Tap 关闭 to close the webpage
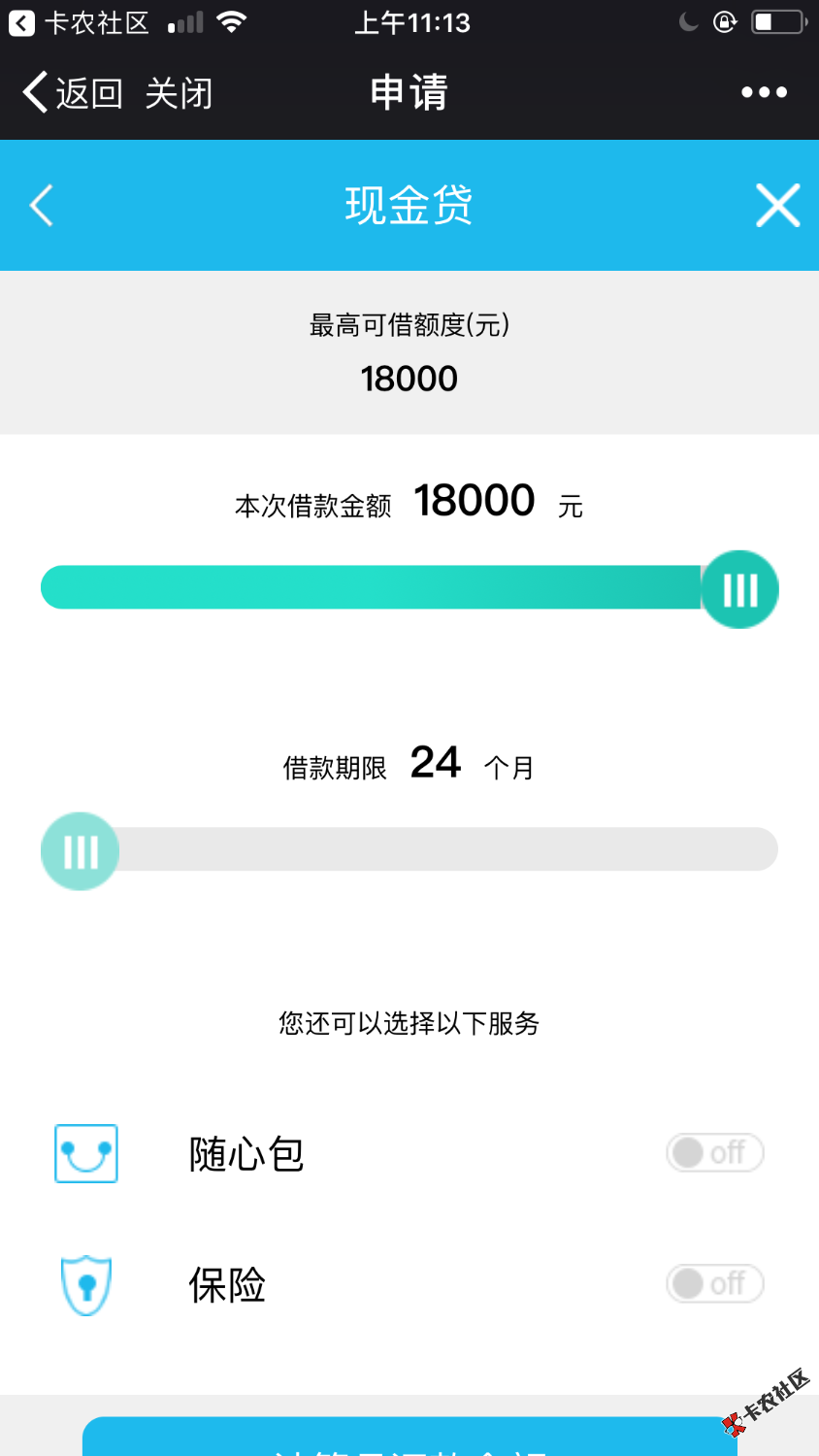The height and width of the screenshot is (1456, 819). tap(179, 93)
